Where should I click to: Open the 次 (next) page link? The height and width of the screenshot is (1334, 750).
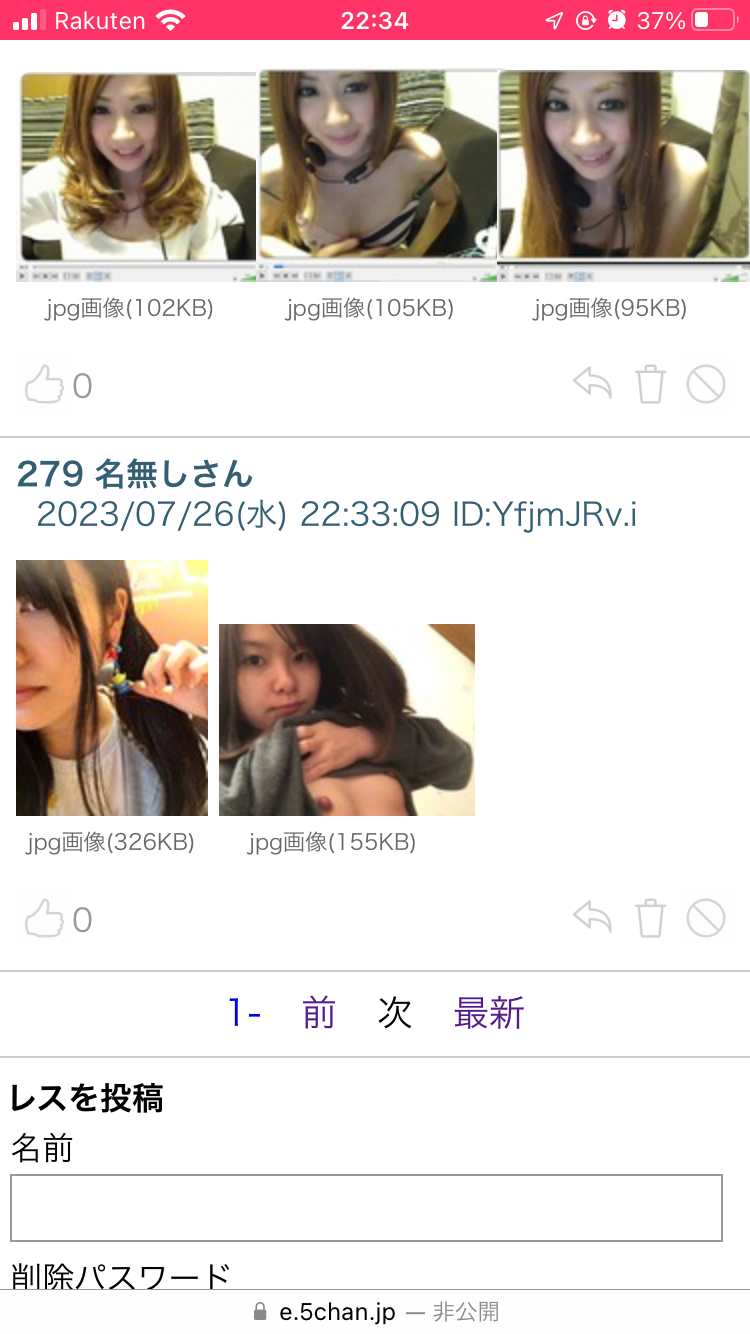pos(396,1013)
